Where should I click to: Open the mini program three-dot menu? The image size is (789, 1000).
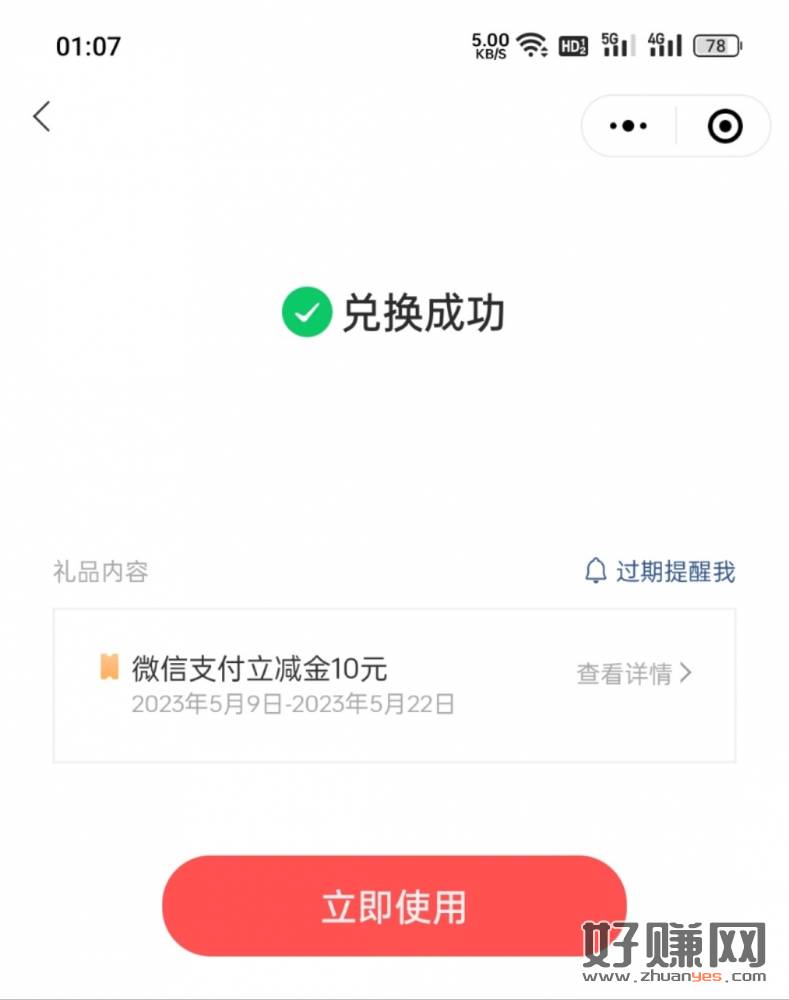[x=629, y=126]
